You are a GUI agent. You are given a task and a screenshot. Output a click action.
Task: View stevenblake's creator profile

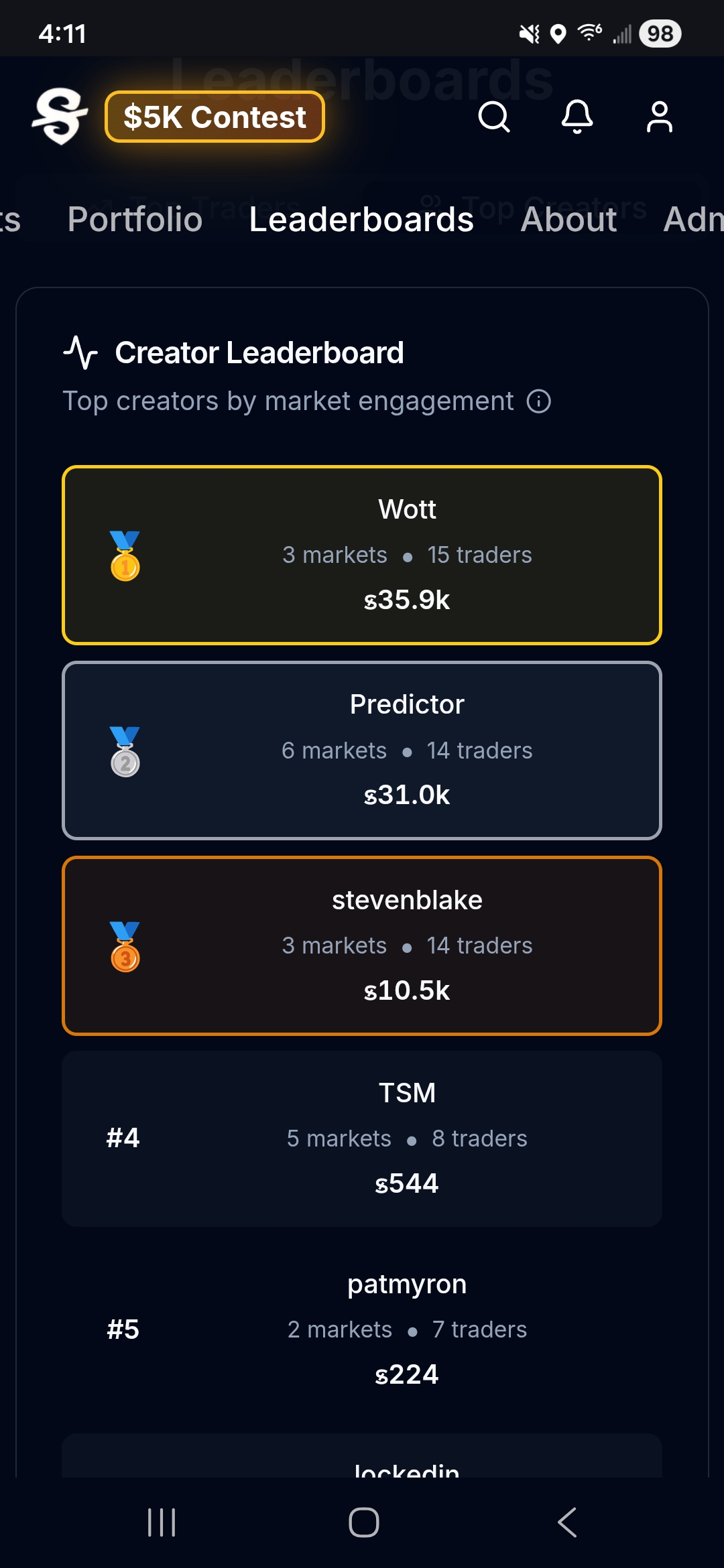[362, 945]
